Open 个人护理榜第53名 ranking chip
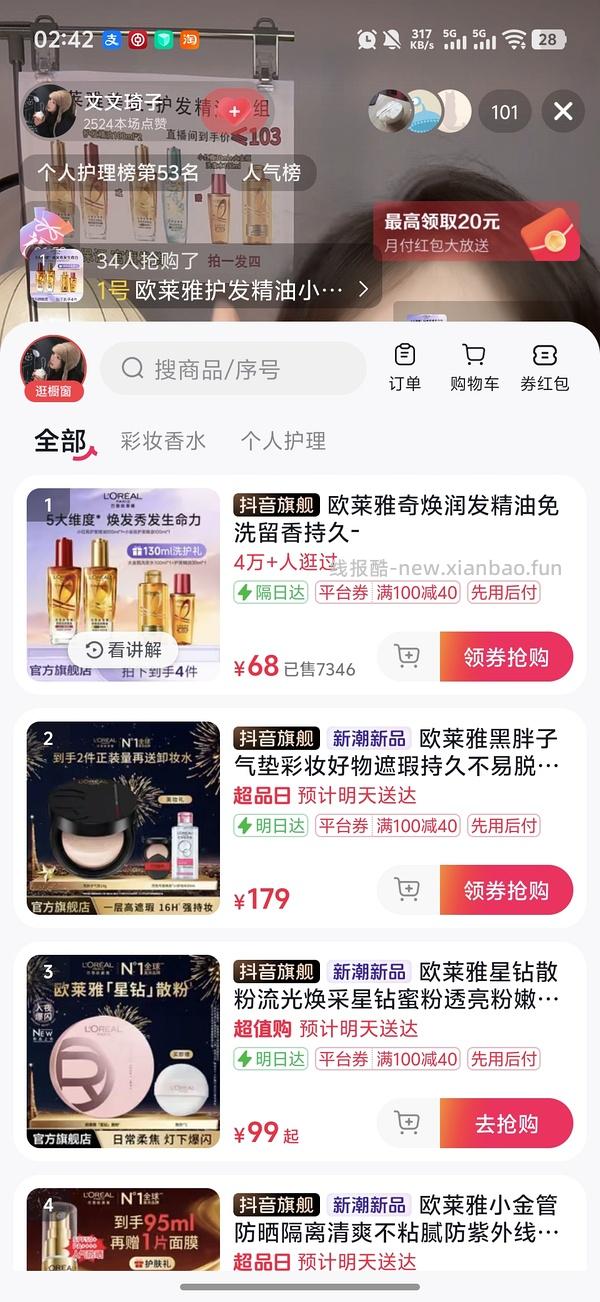600x1302 pixels. 118,172
